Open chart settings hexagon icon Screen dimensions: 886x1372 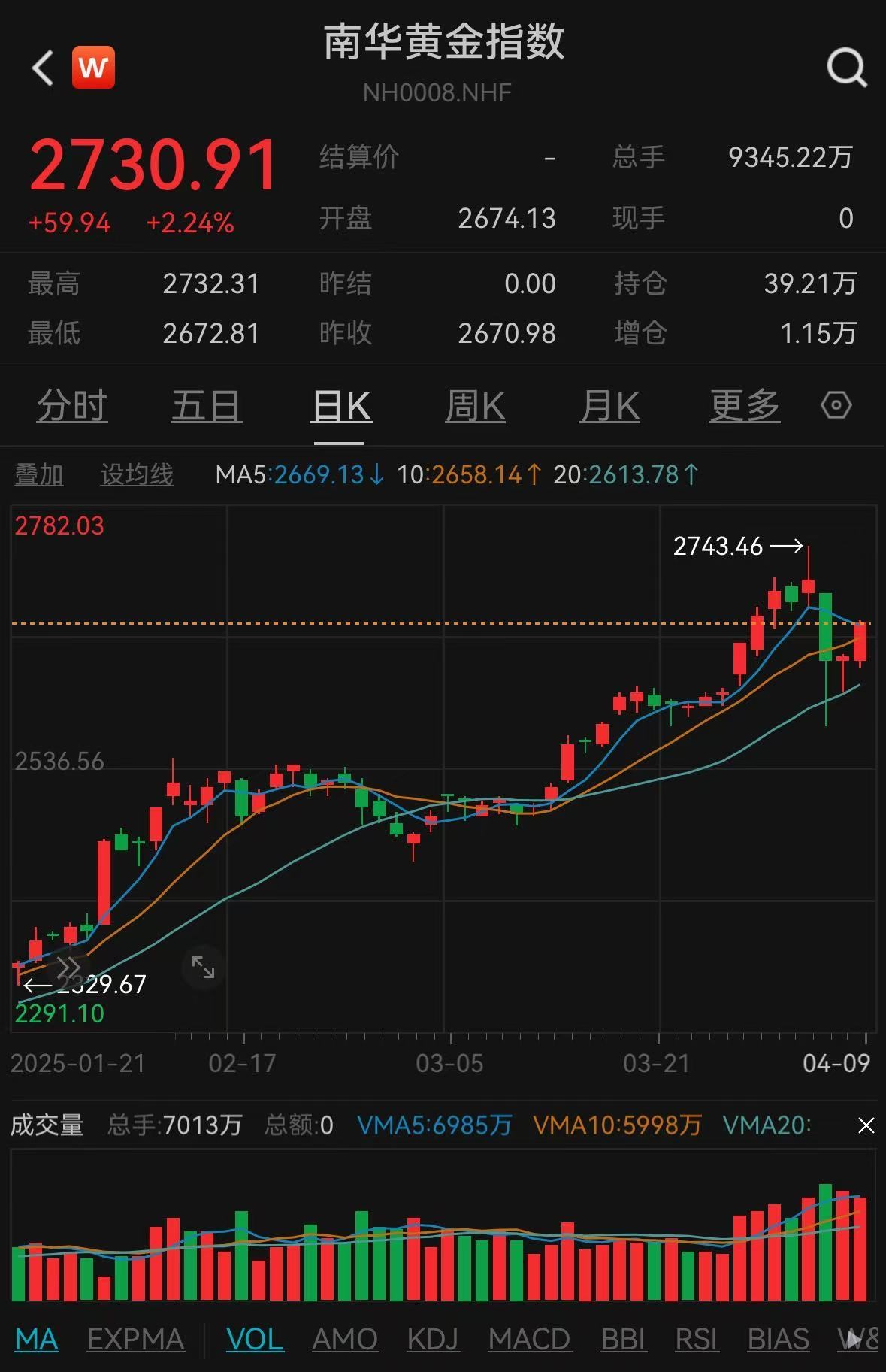click(836, 406)
